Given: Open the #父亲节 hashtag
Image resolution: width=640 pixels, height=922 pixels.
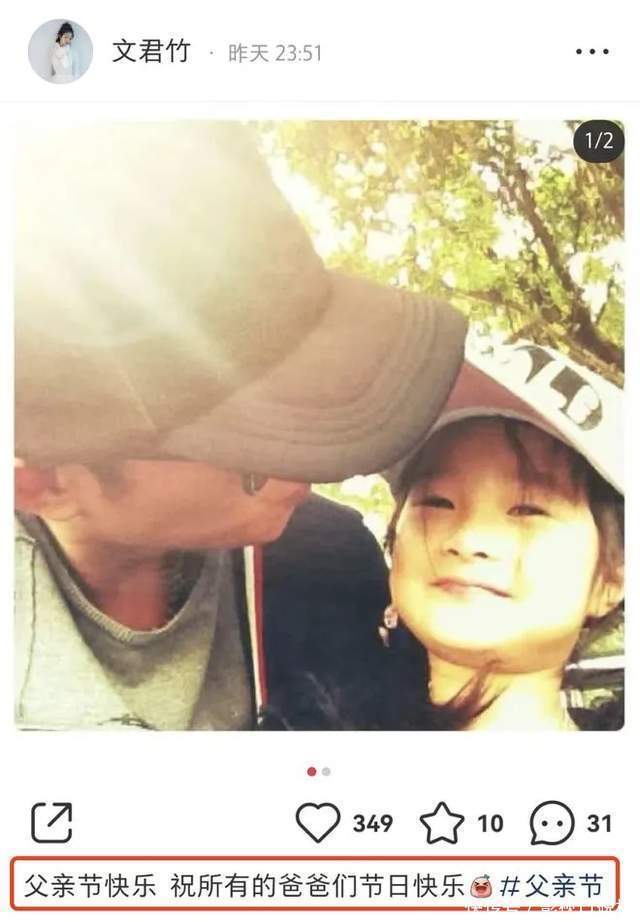Looking at the screenshot, I should pyautogui.click(x=551, y=886).
